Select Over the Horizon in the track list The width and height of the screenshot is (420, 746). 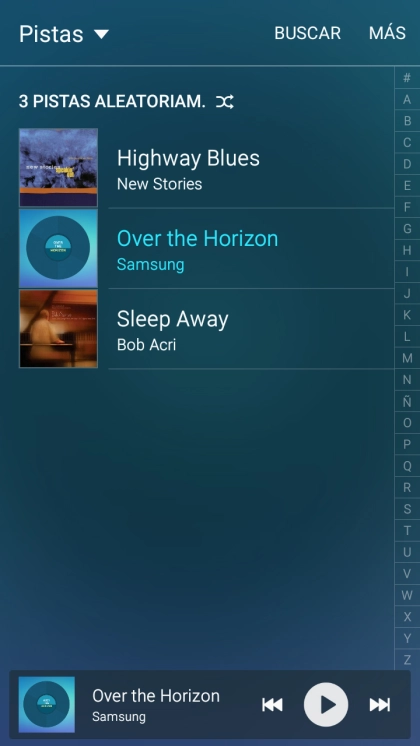point(206,248)
